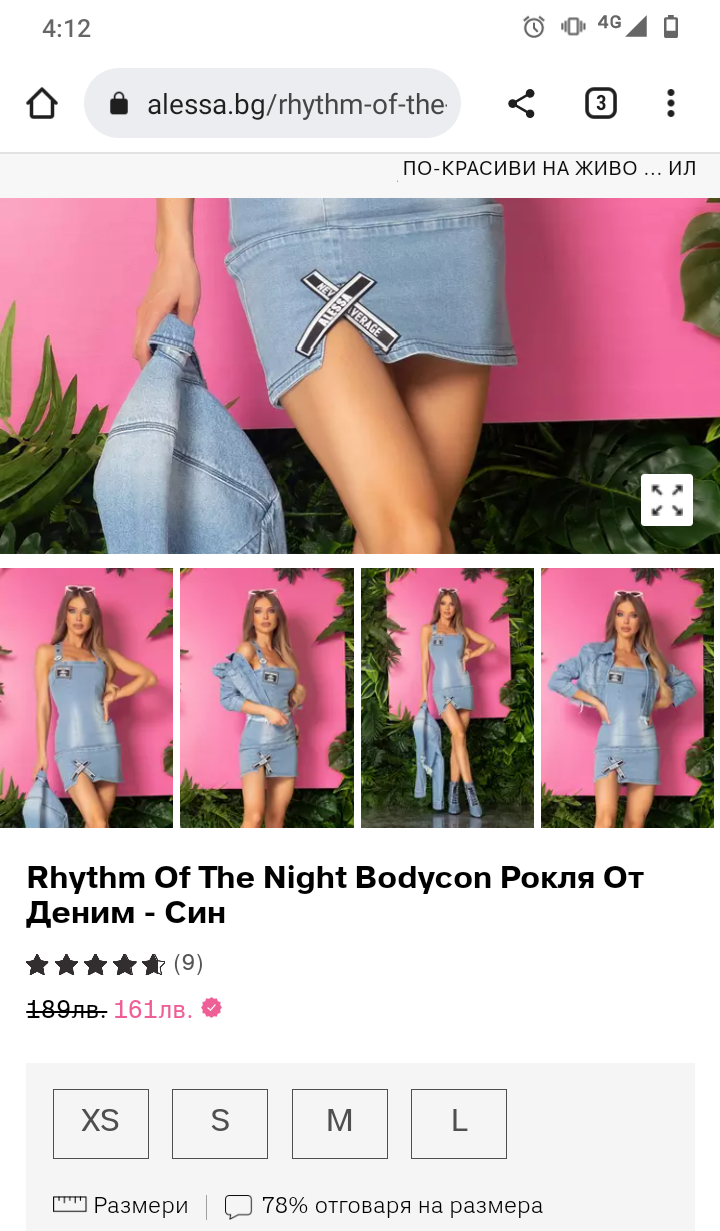Open the tab switcher showing 3 tabs

click(600, 103)
